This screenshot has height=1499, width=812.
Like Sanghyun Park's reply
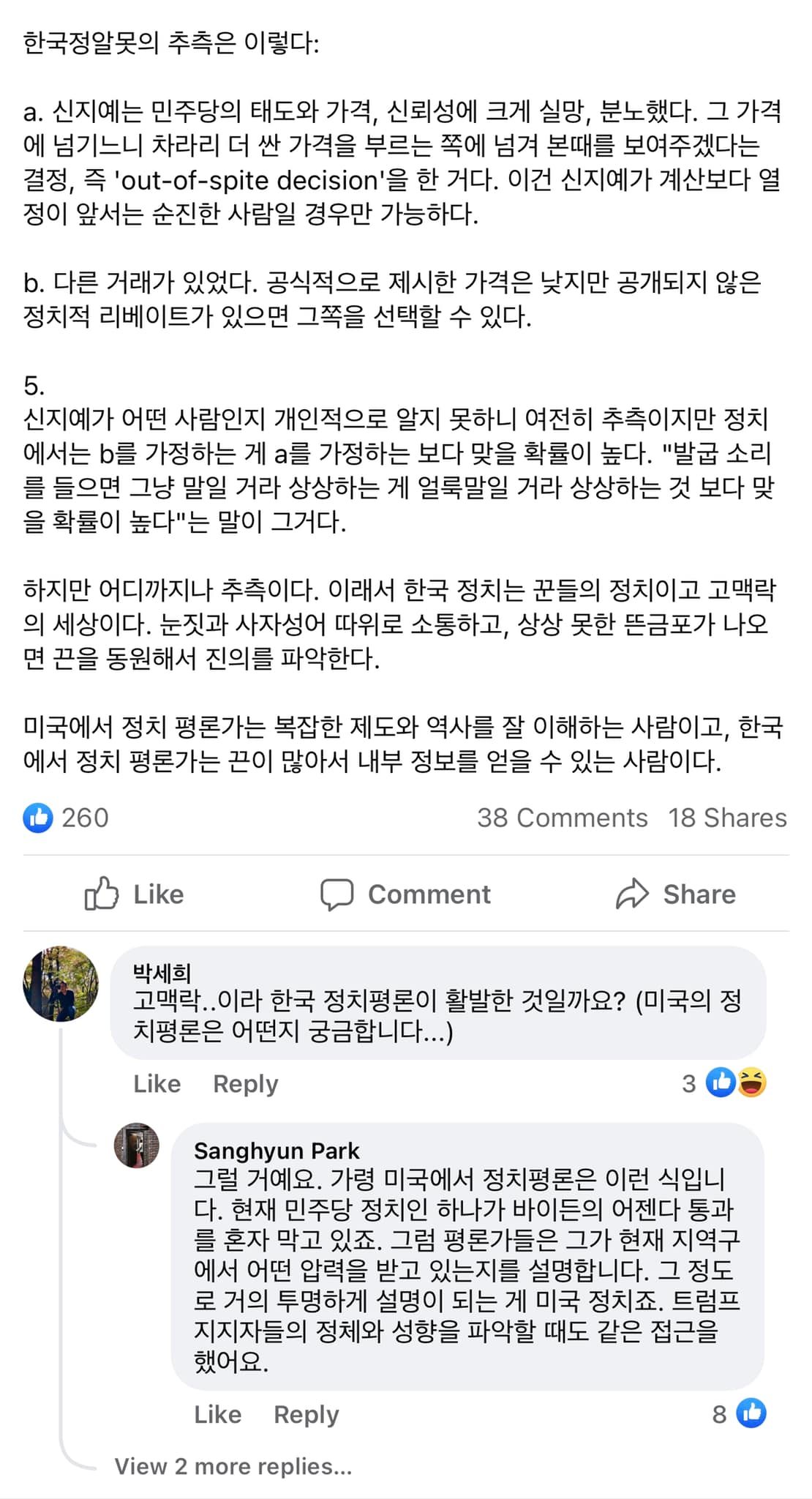(217, 1414)
